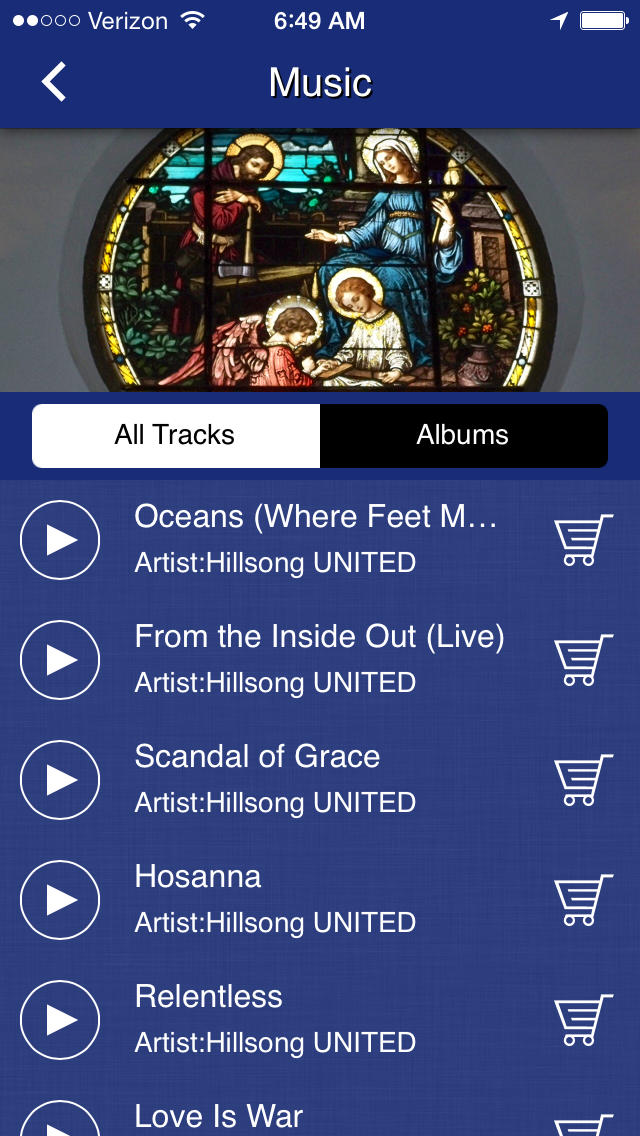Go back from the Music screen

54,81
